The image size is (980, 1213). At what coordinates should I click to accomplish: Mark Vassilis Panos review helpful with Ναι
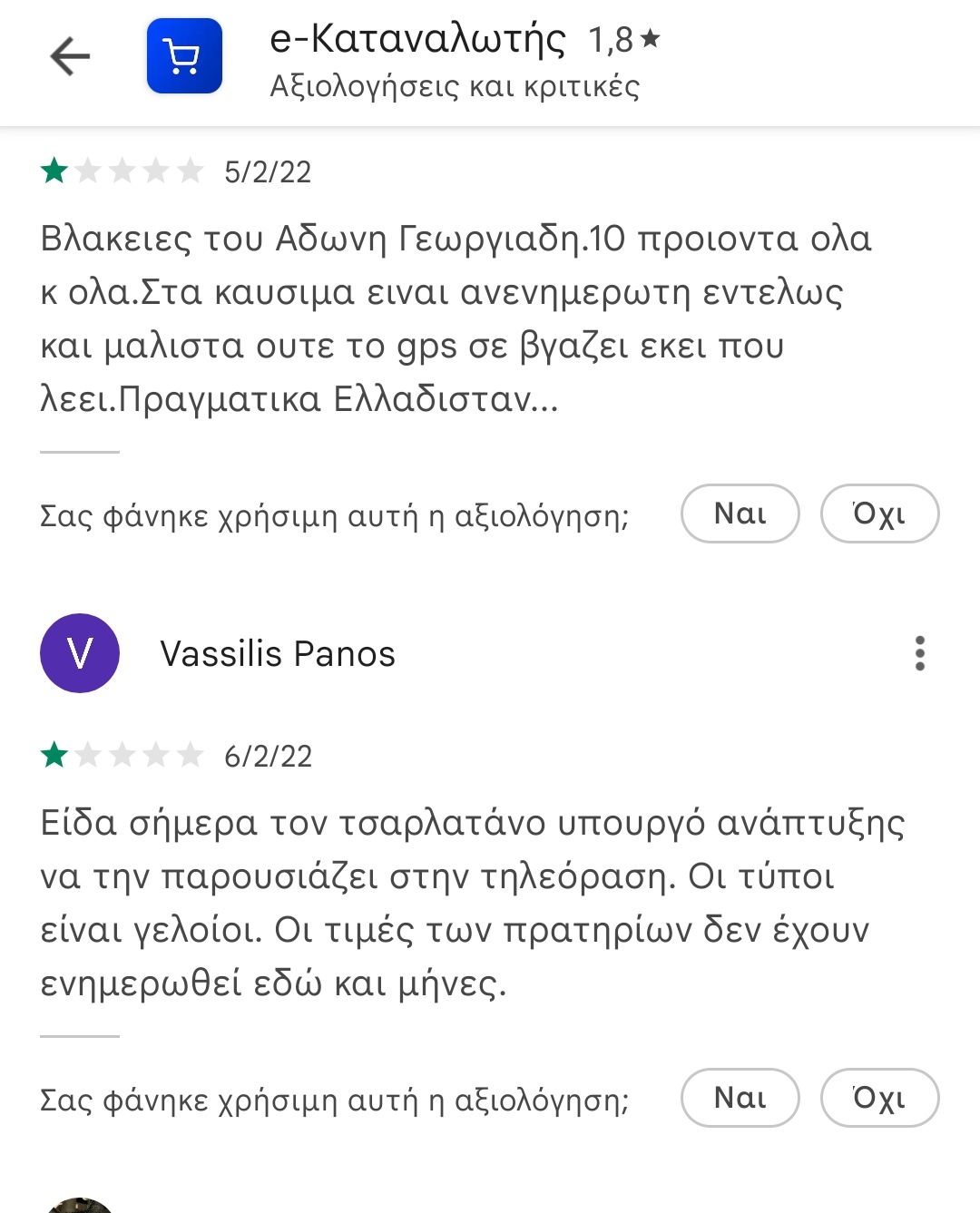point(740,1098)
